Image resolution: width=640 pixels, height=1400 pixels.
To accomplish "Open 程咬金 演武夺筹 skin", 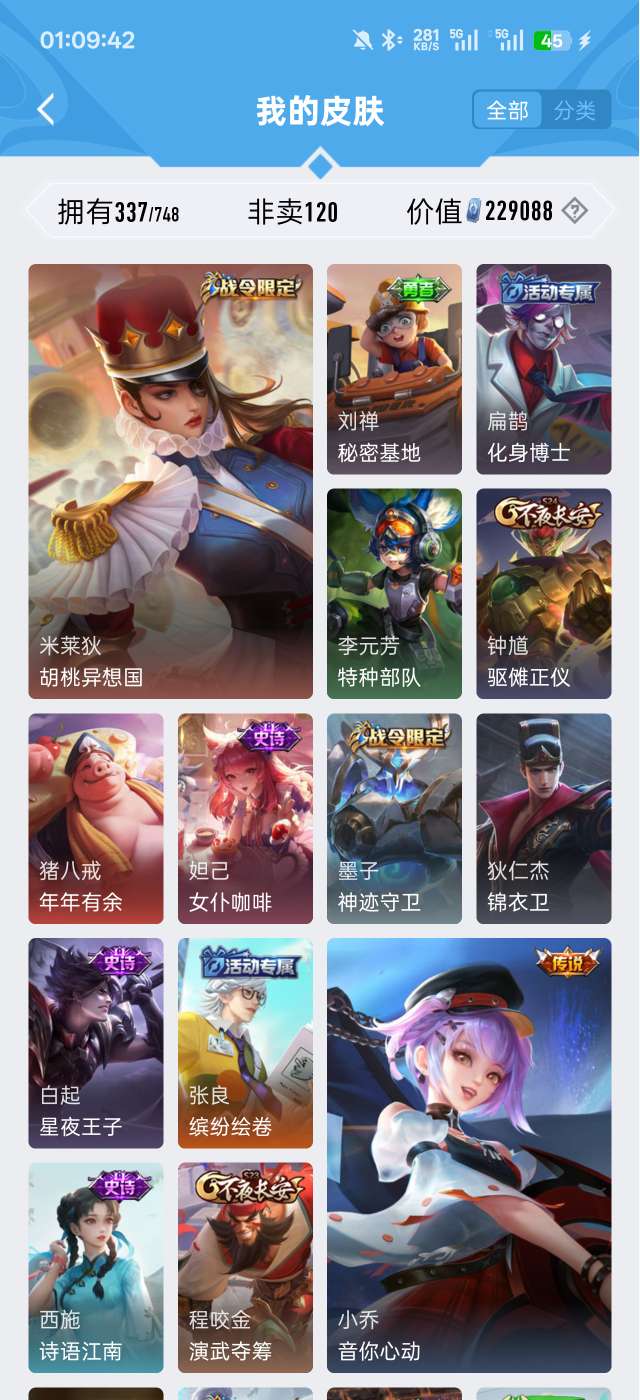I will 245,1267.
